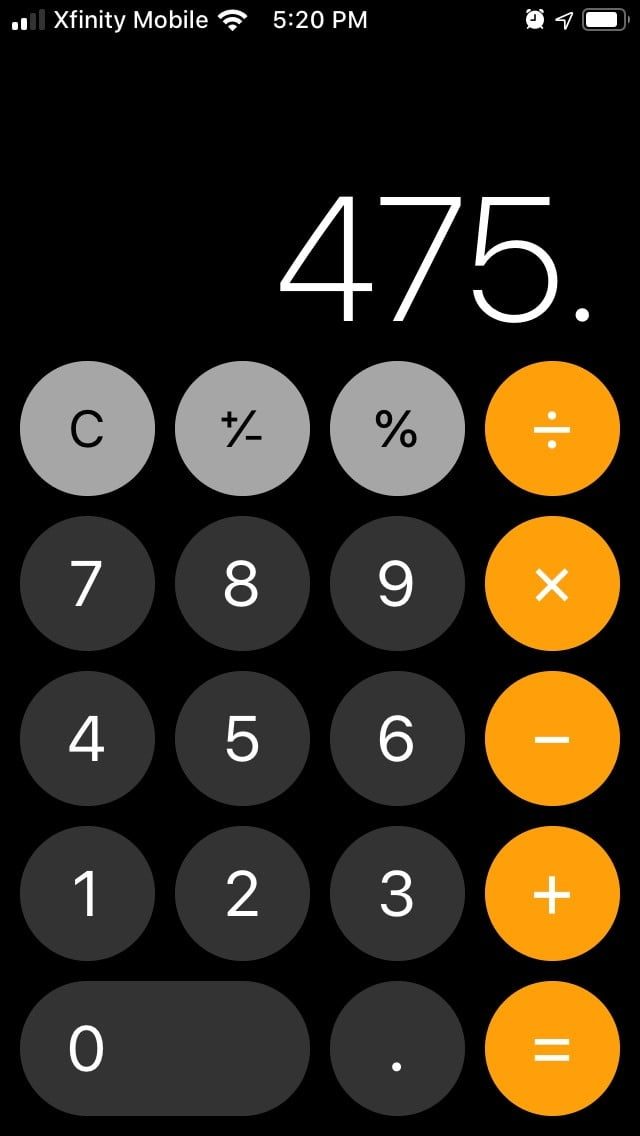Toggle the plus/minus sign

[242, 429]
